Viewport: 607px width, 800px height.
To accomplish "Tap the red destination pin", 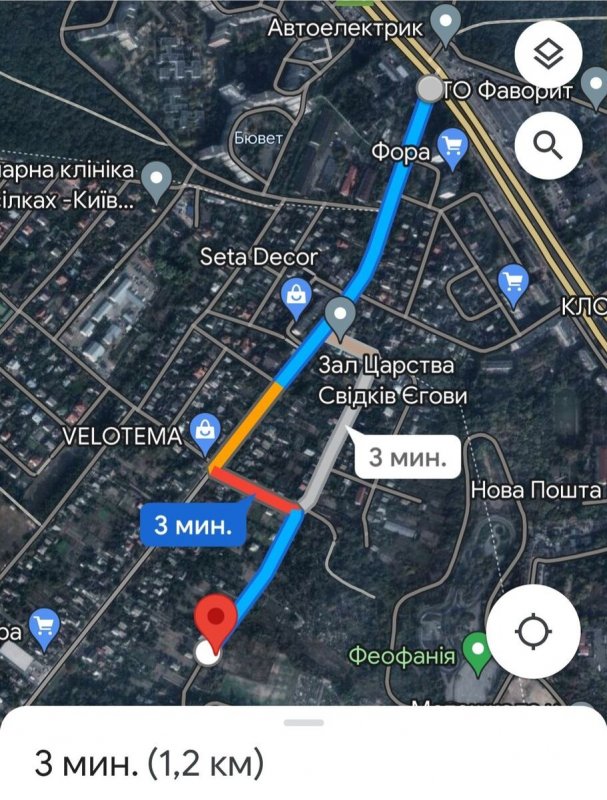I will click(215, 622).
